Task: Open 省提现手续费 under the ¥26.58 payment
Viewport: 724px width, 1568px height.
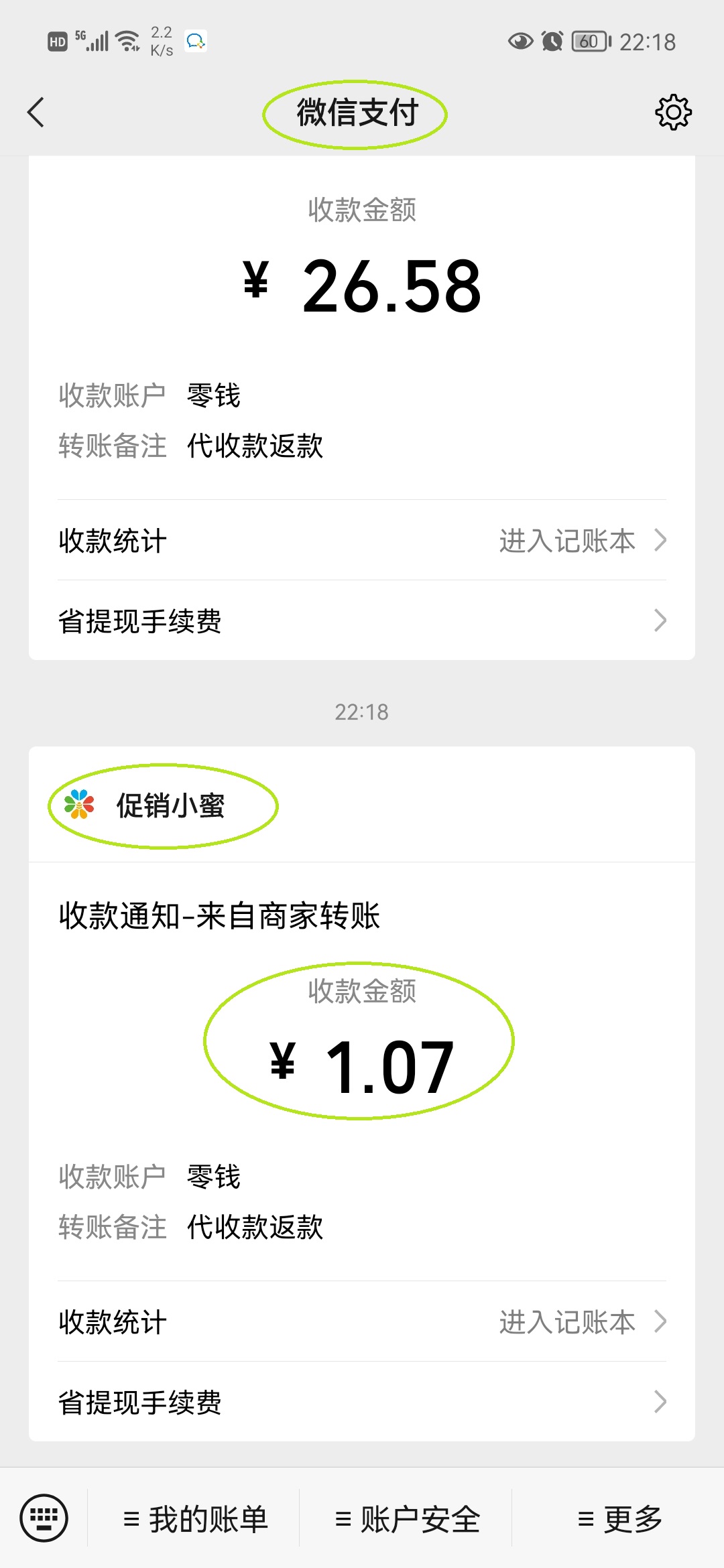Action: pos(362,620)
